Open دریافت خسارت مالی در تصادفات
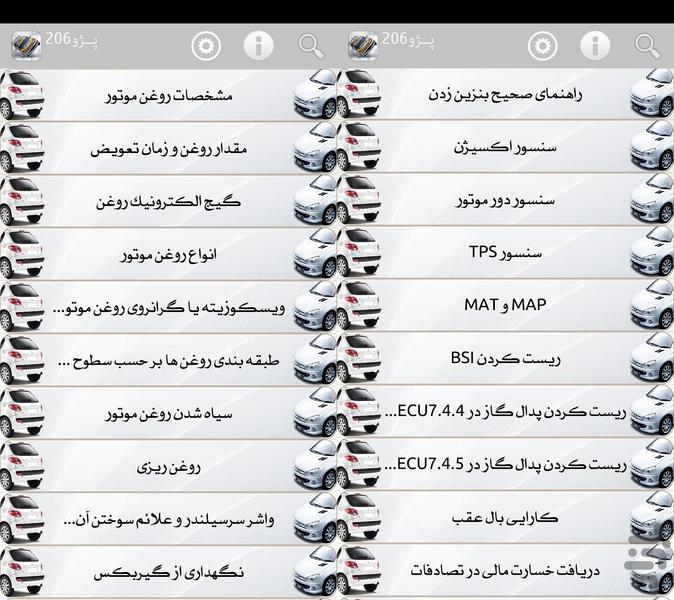Screen dimensions: 674x600 click(x=505, y=570)
